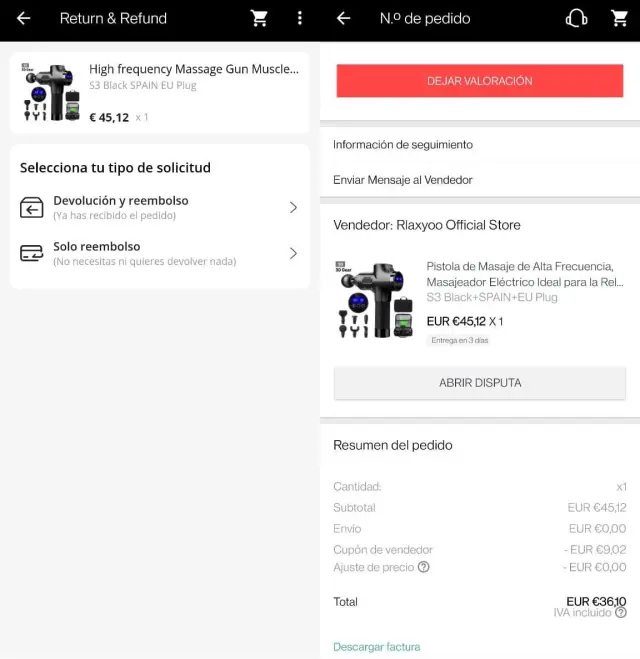Tap Abrir disputa button
The image size is (640, 659).
pos(479,383)
